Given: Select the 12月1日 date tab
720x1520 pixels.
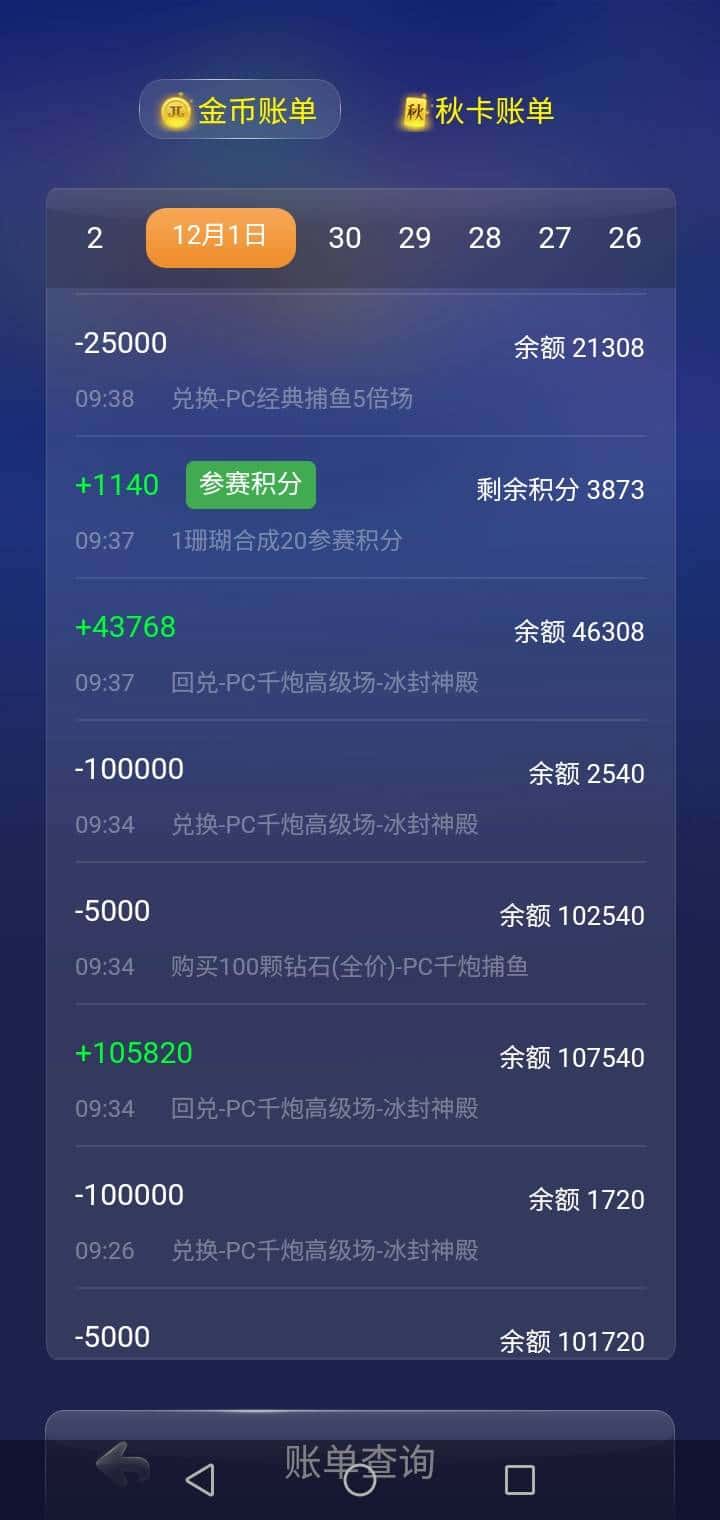Looking at the screenshot, I should tap(220, 237).
